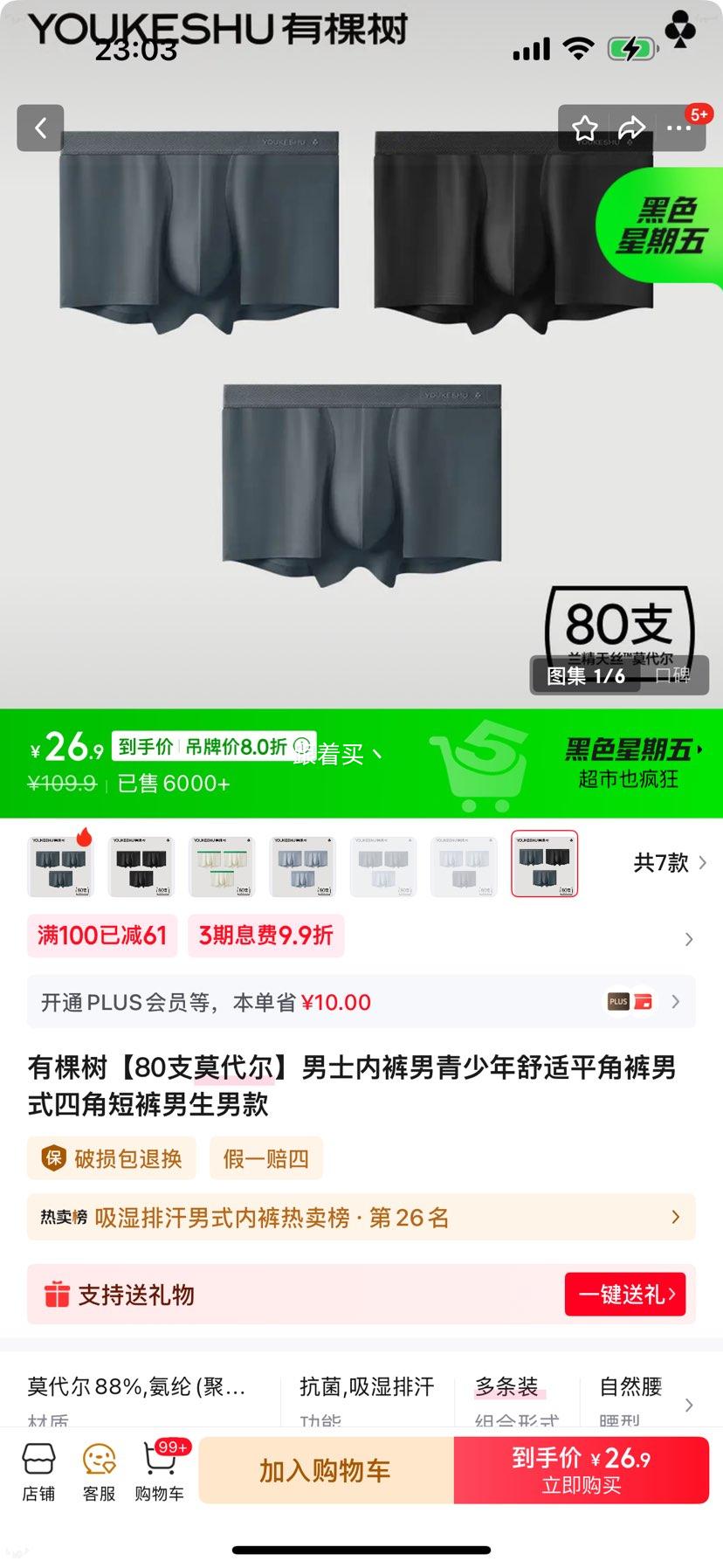Select the black three-pack variant thumbnail
Viewport: 723px width, 1568px height.
pos(141,865)
